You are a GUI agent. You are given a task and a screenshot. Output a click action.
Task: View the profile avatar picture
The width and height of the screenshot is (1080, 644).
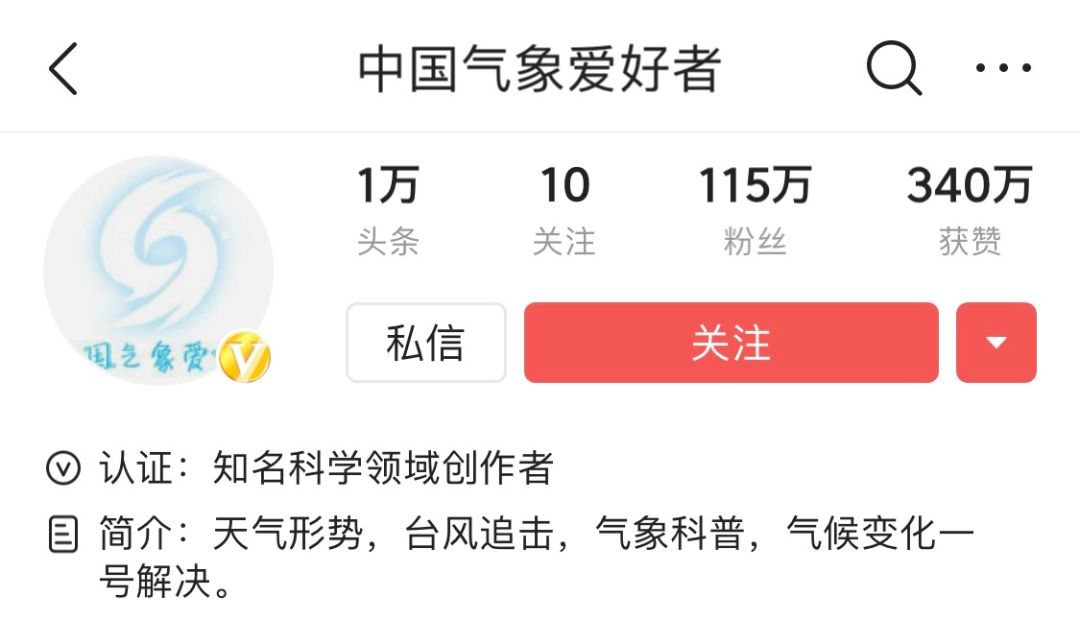click(158, 270)
